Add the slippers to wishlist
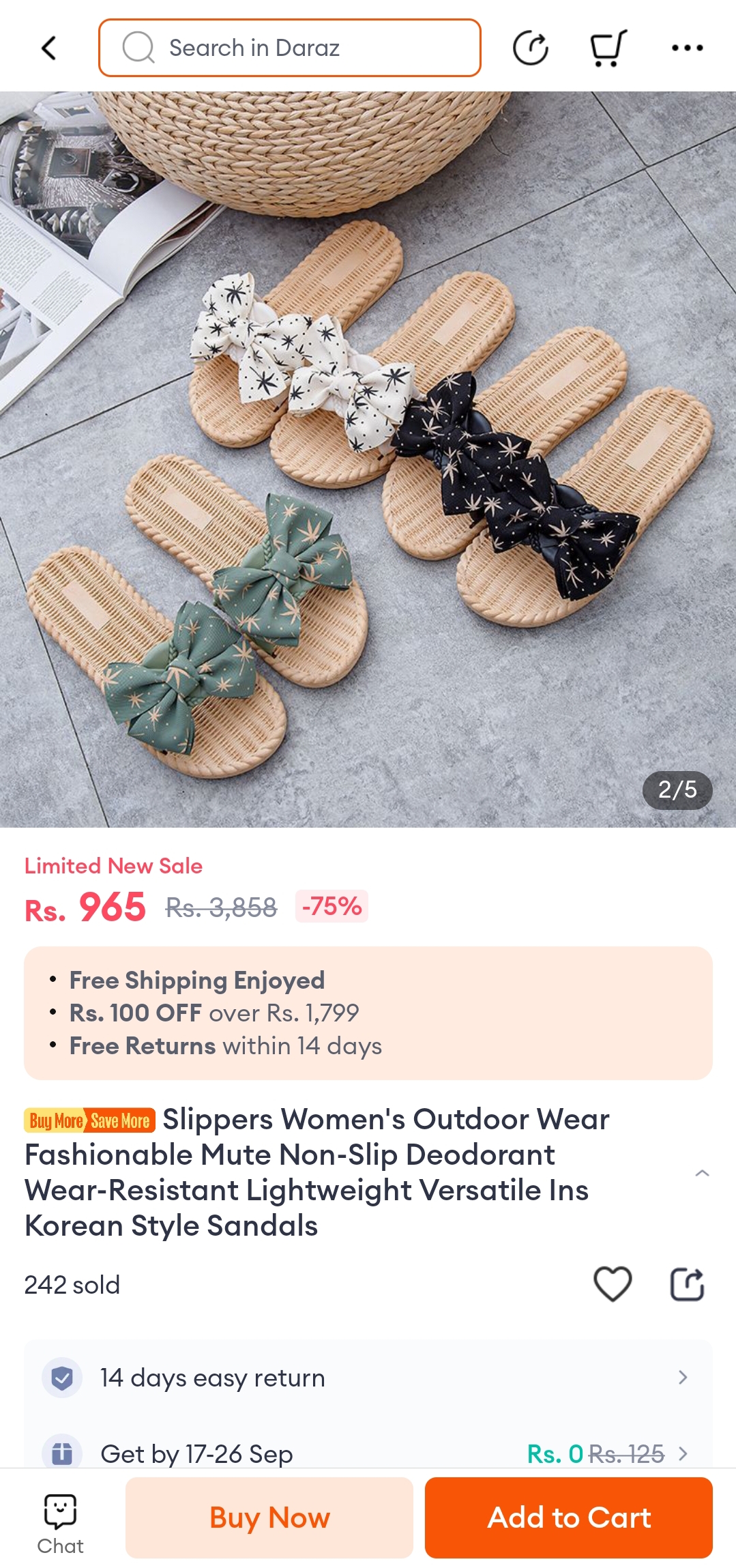This screenshot has width=736, height=1568. pyautogui.click(x=612, y=1284)
